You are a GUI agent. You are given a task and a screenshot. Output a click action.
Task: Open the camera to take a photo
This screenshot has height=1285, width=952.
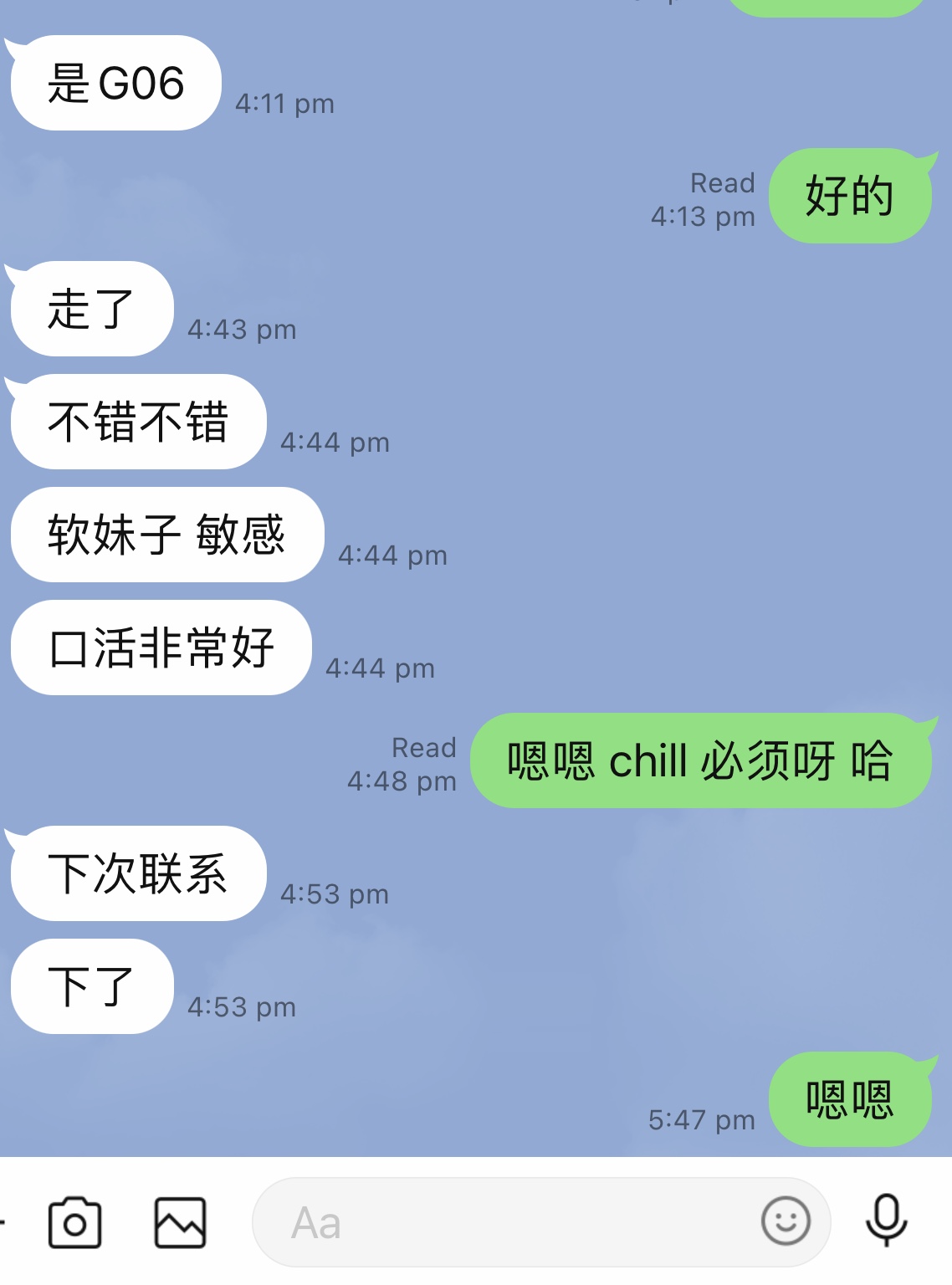click(x=75, y=1223)
